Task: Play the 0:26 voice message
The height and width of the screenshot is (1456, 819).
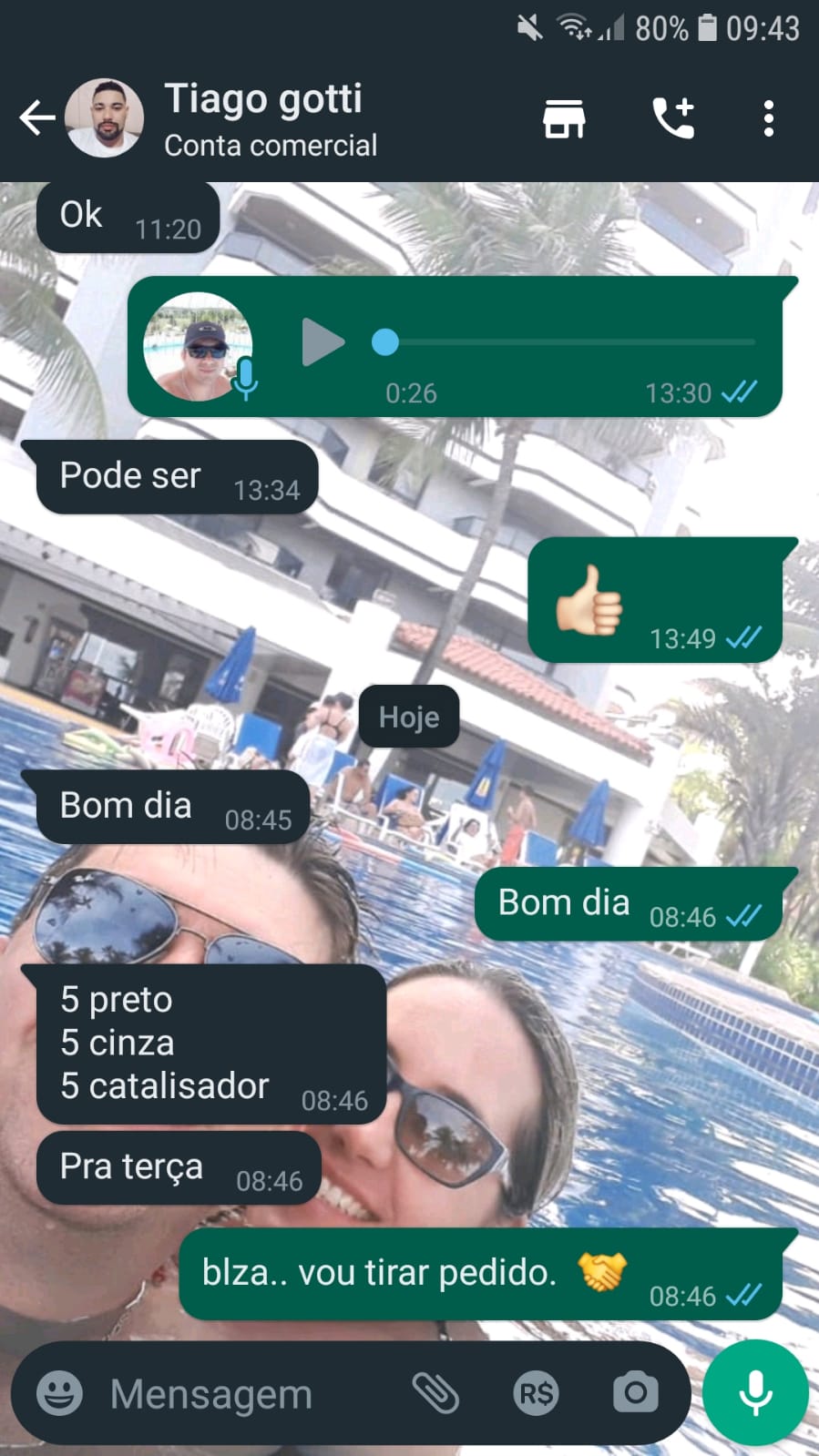Action: pos(322,342)
